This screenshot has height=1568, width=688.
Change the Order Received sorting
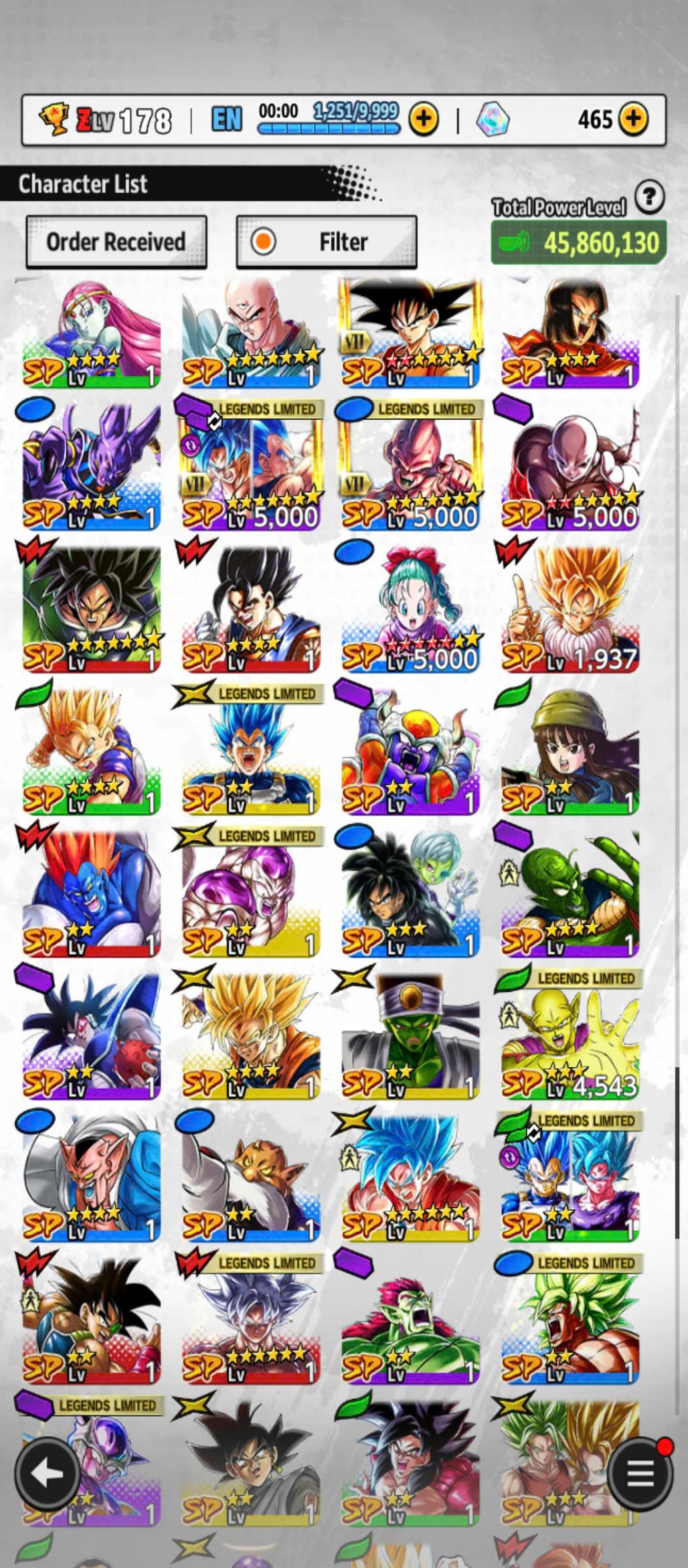[116, 242]
